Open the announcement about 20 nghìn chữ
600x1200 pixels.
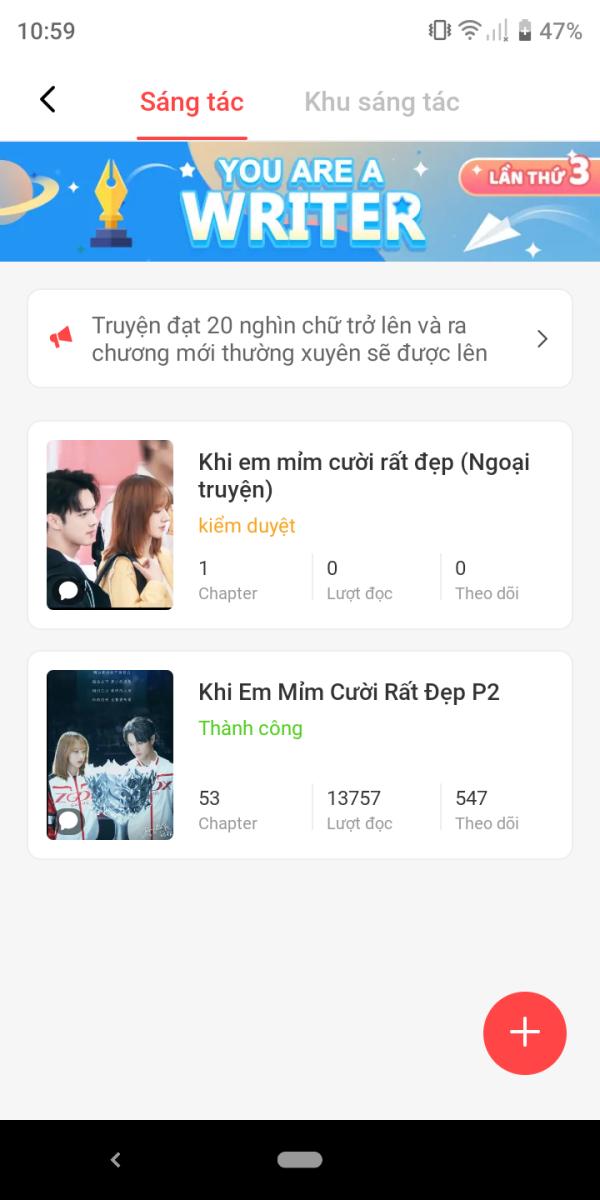tap(300, 339)
